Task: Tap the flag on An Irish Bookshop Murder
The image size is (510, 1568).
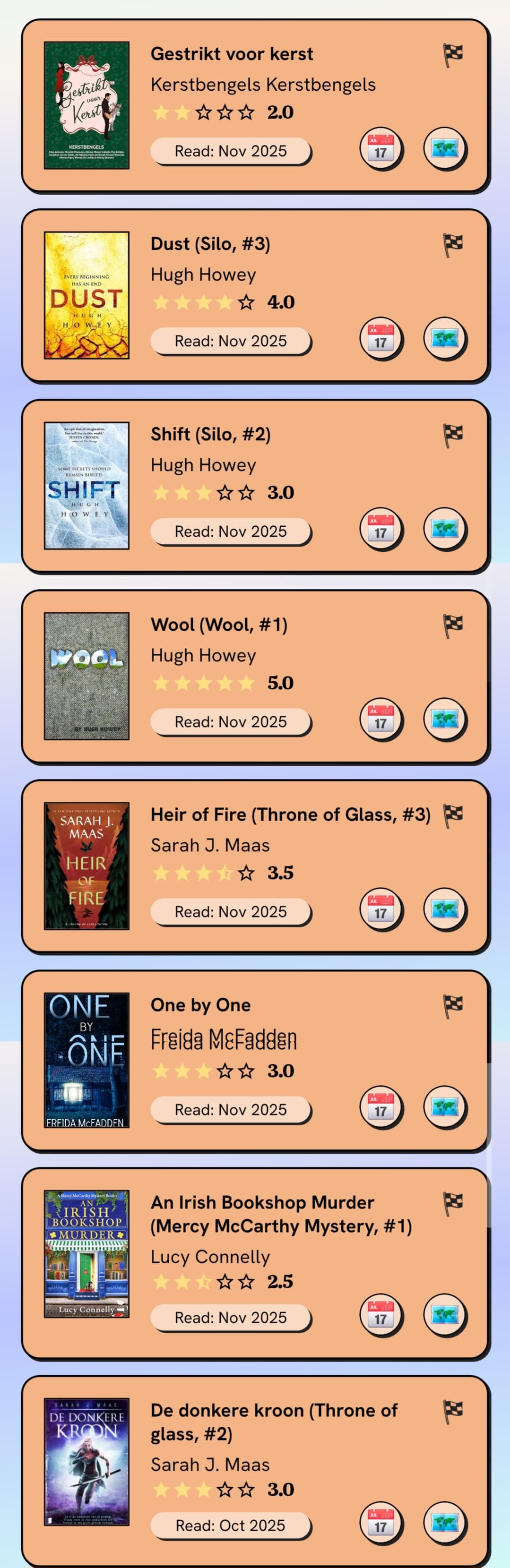Action: (x=453, y=1203)
